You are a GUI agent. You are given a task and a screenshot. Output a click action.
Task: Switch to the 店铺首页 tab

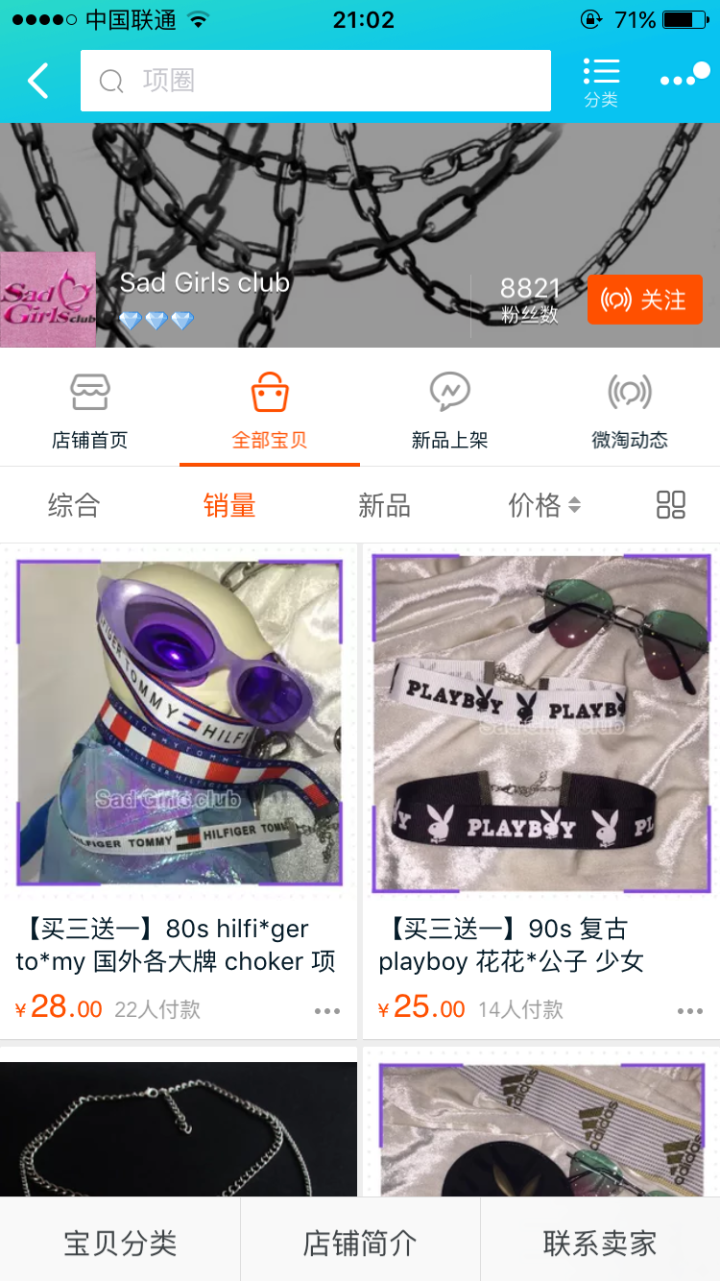tap(90, 410)
